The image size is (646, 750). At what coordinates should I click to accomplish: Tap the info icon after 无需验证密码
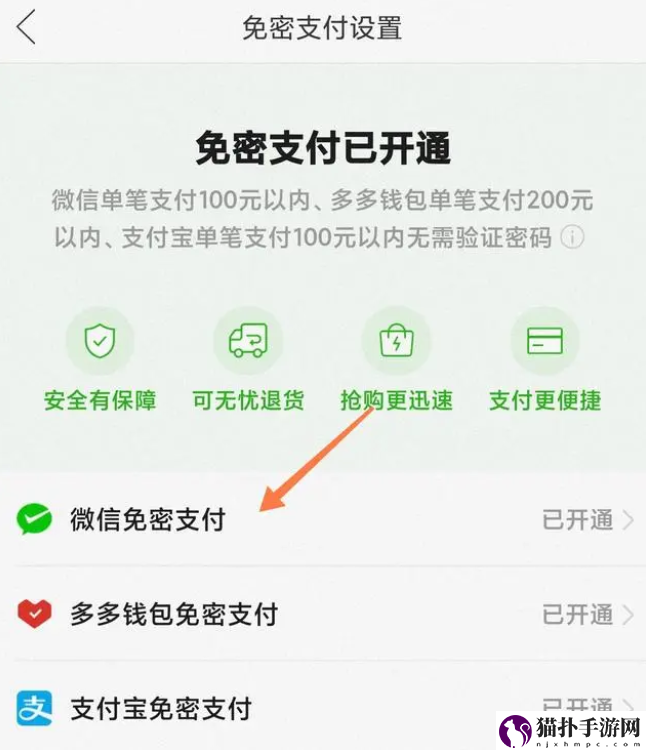pos(572,238)
